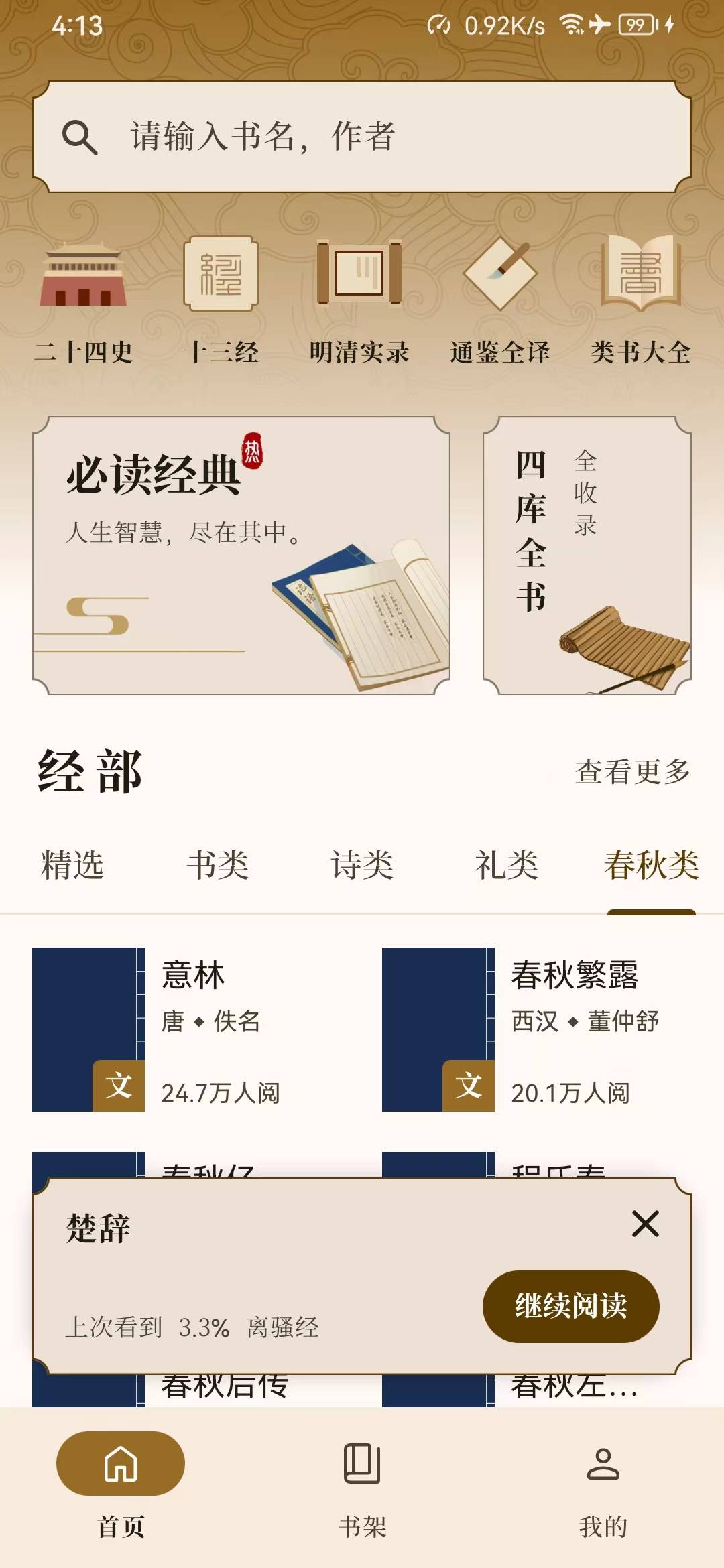View more of 经部 via 查看更多
The height and width of the screenshot is (1568, 724).
tap(632, 771)
